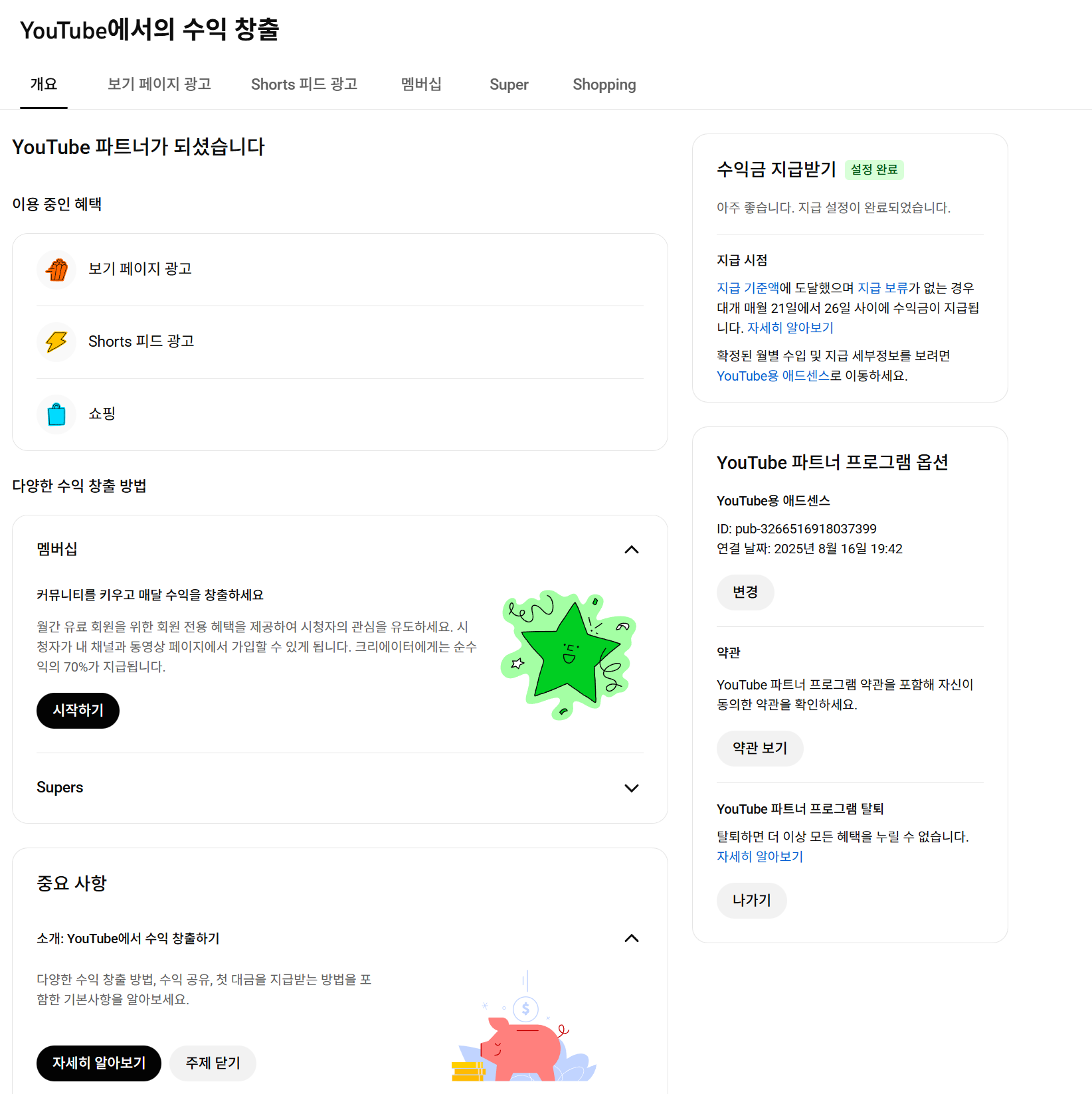Viewport: 1092px width, 1094px height.
Task: Switch to the Super tab
Action: click(x=509, y=84)
